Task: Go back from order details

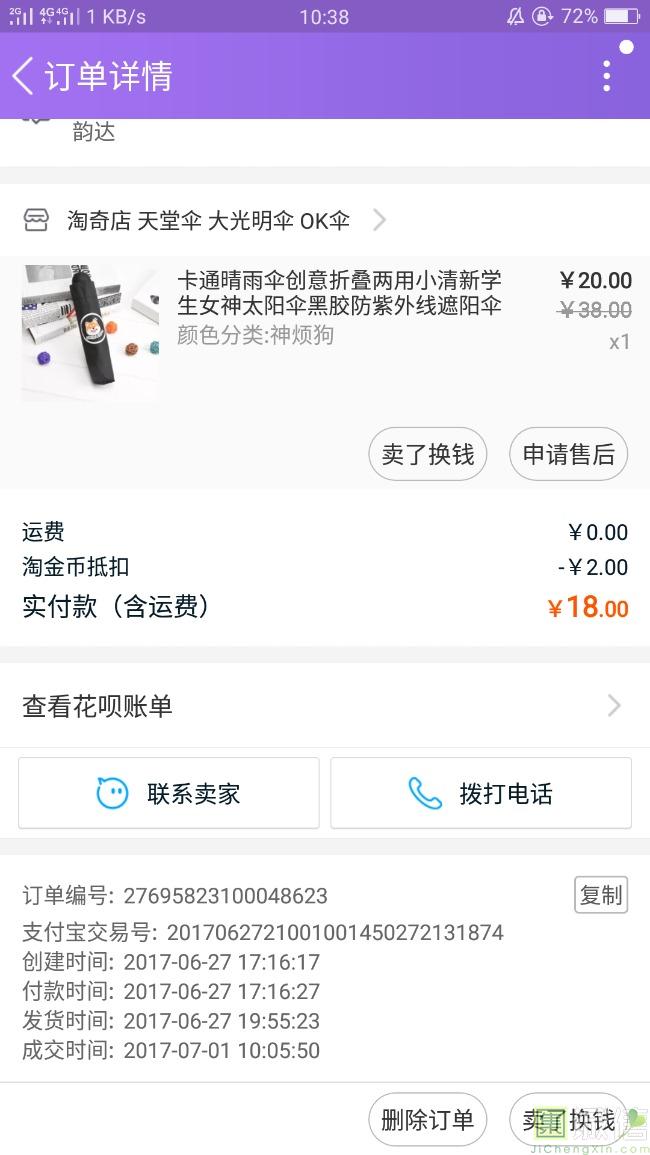Action: [x=24, y=76]
